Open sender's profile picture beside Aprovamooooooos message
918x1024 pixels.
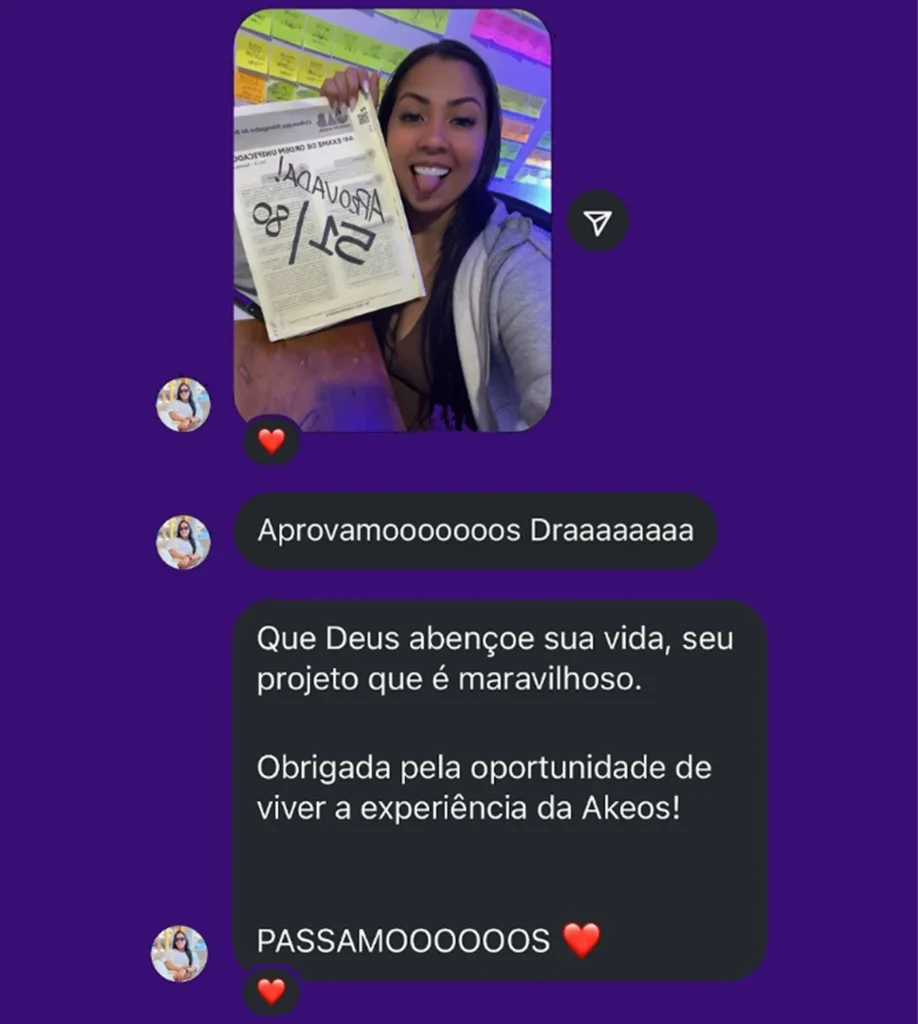click(x=183, y=543)
